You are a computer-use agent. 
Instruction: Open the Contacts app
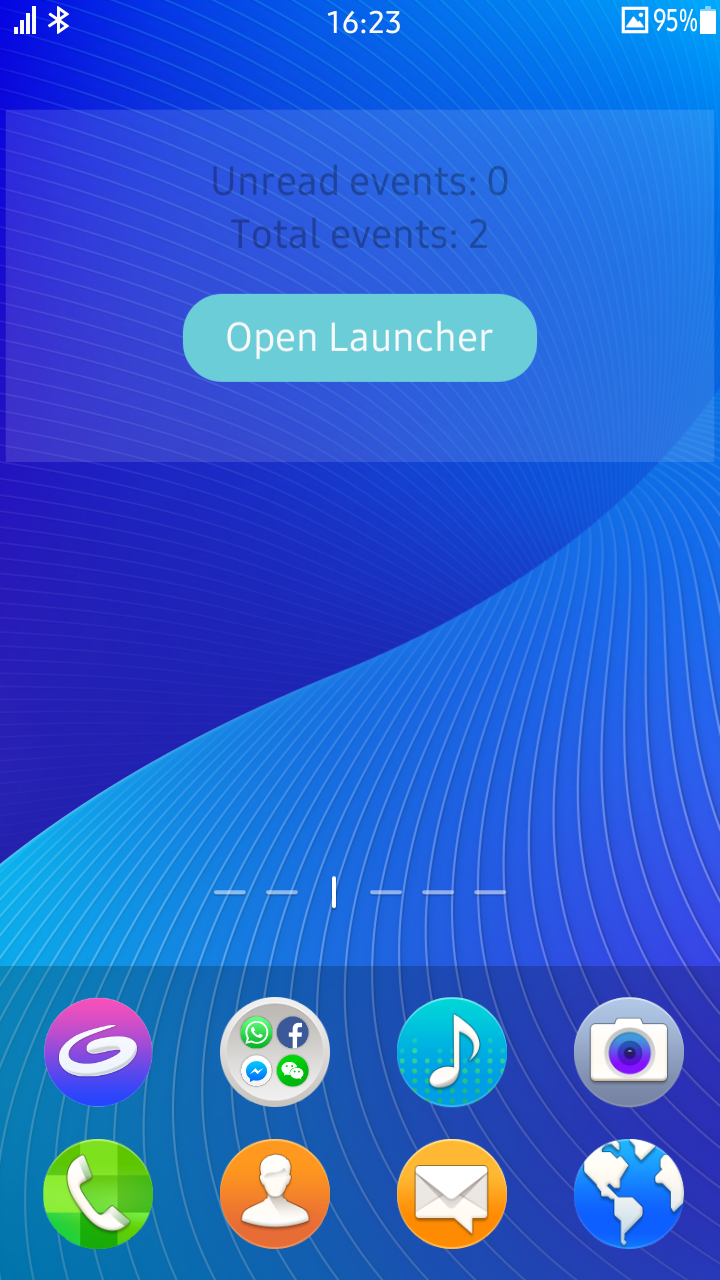coord(275,1194)
